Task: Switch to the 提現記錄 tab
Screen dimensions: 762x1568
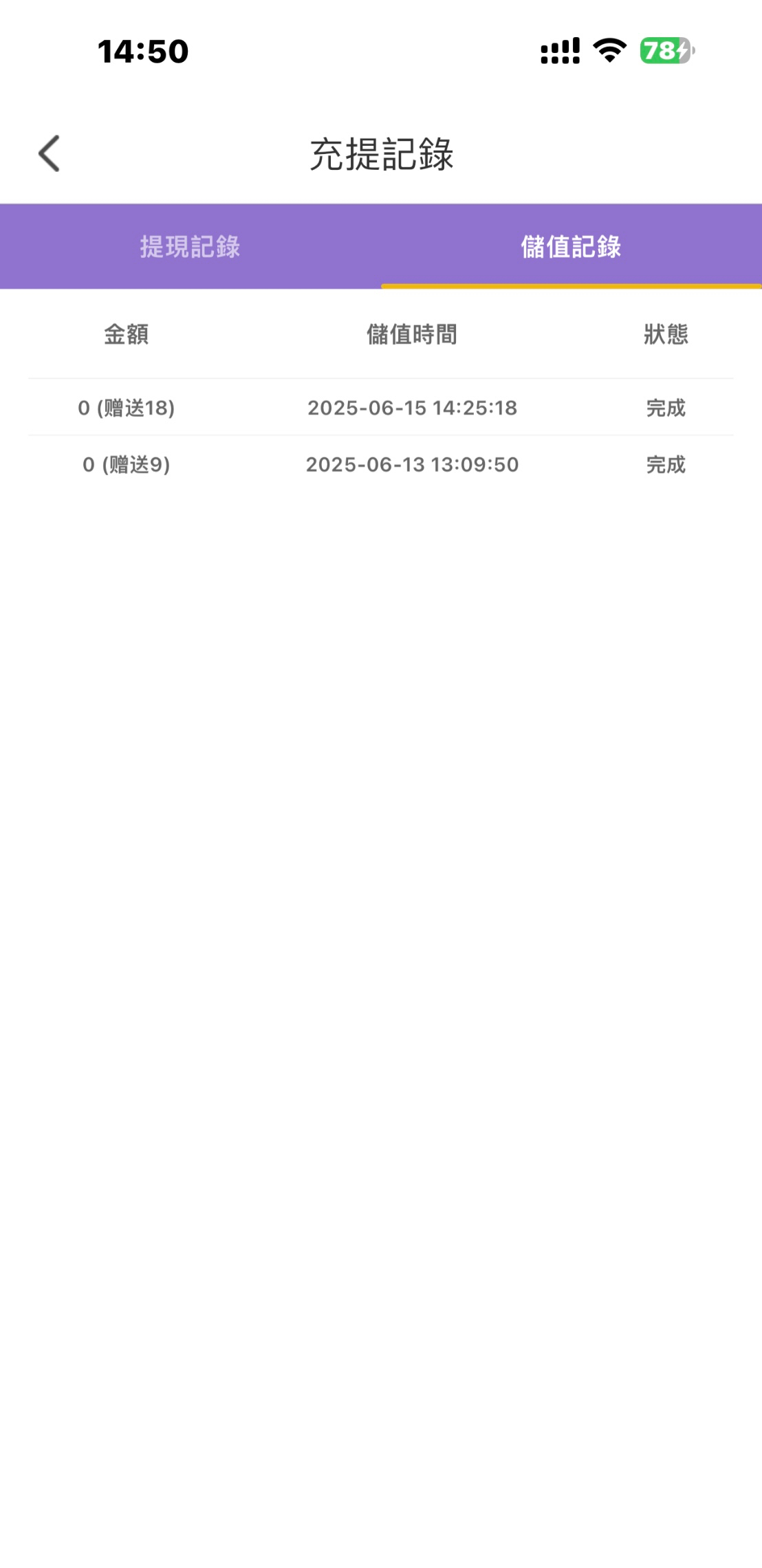Action: [190, 247]
